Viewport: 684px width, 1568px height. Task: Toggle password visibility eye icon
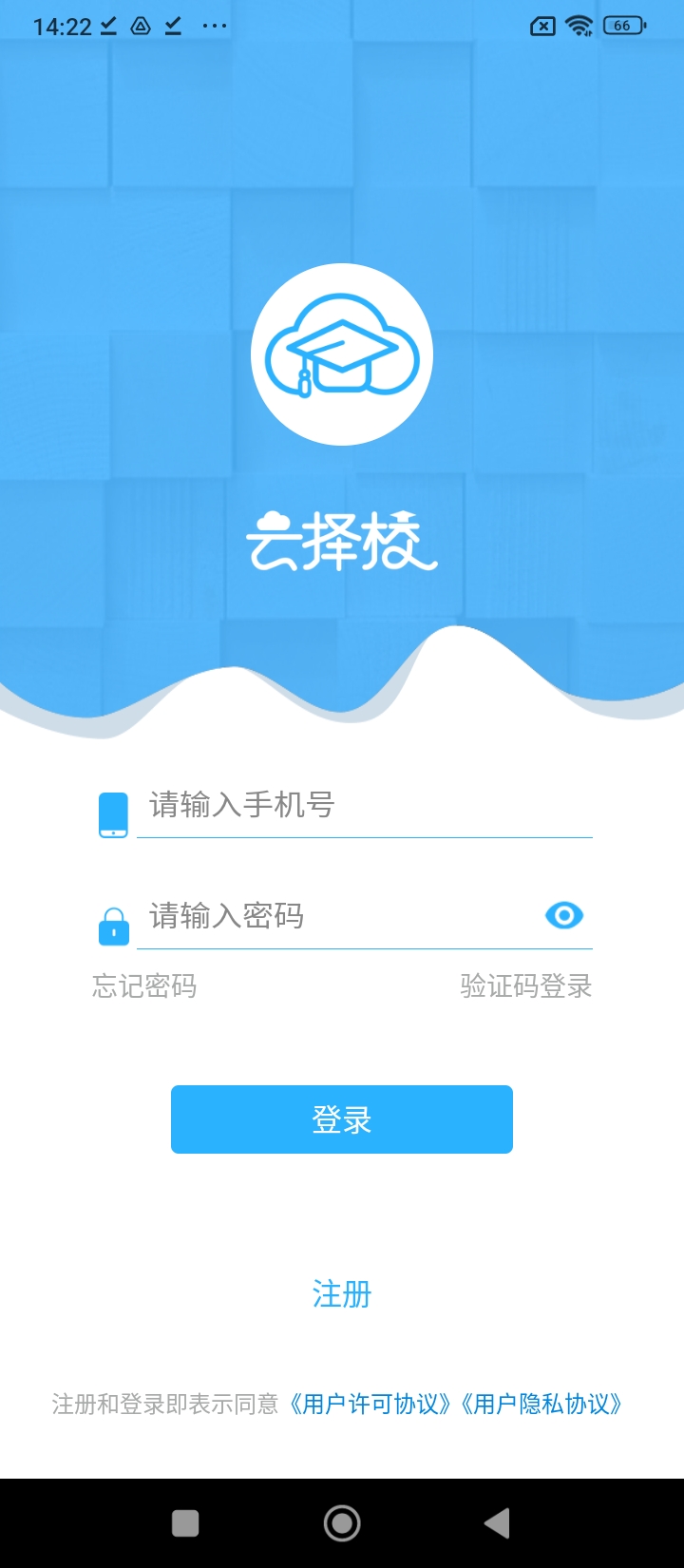(x=564, y=915)
